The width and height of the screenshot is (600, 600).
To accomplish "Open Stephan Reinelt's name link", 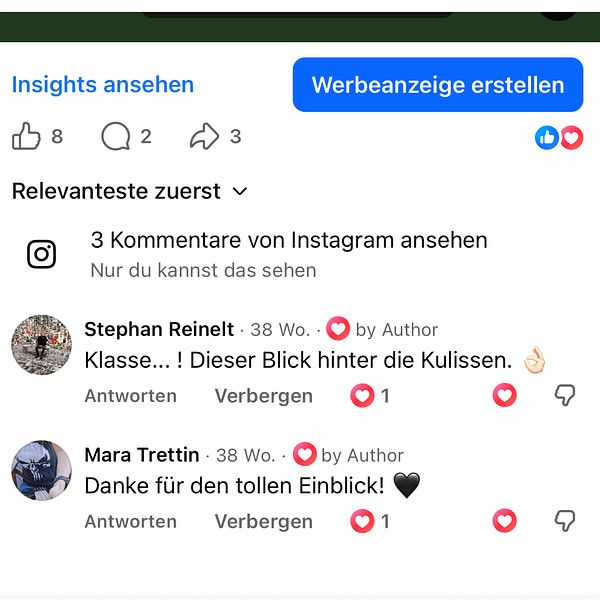I will coord(159,330).
